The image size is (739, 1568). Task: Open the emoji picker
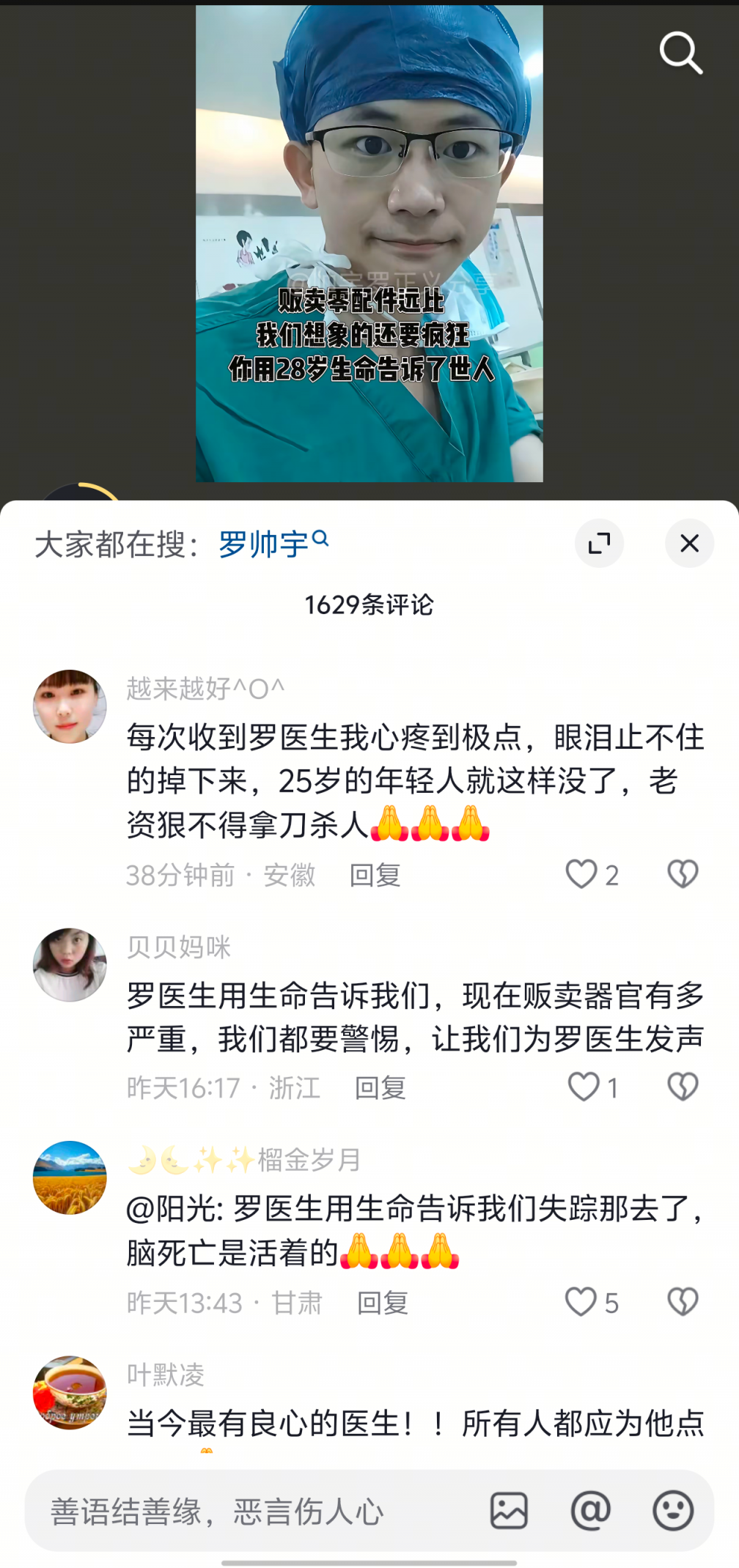point(673,1511)
